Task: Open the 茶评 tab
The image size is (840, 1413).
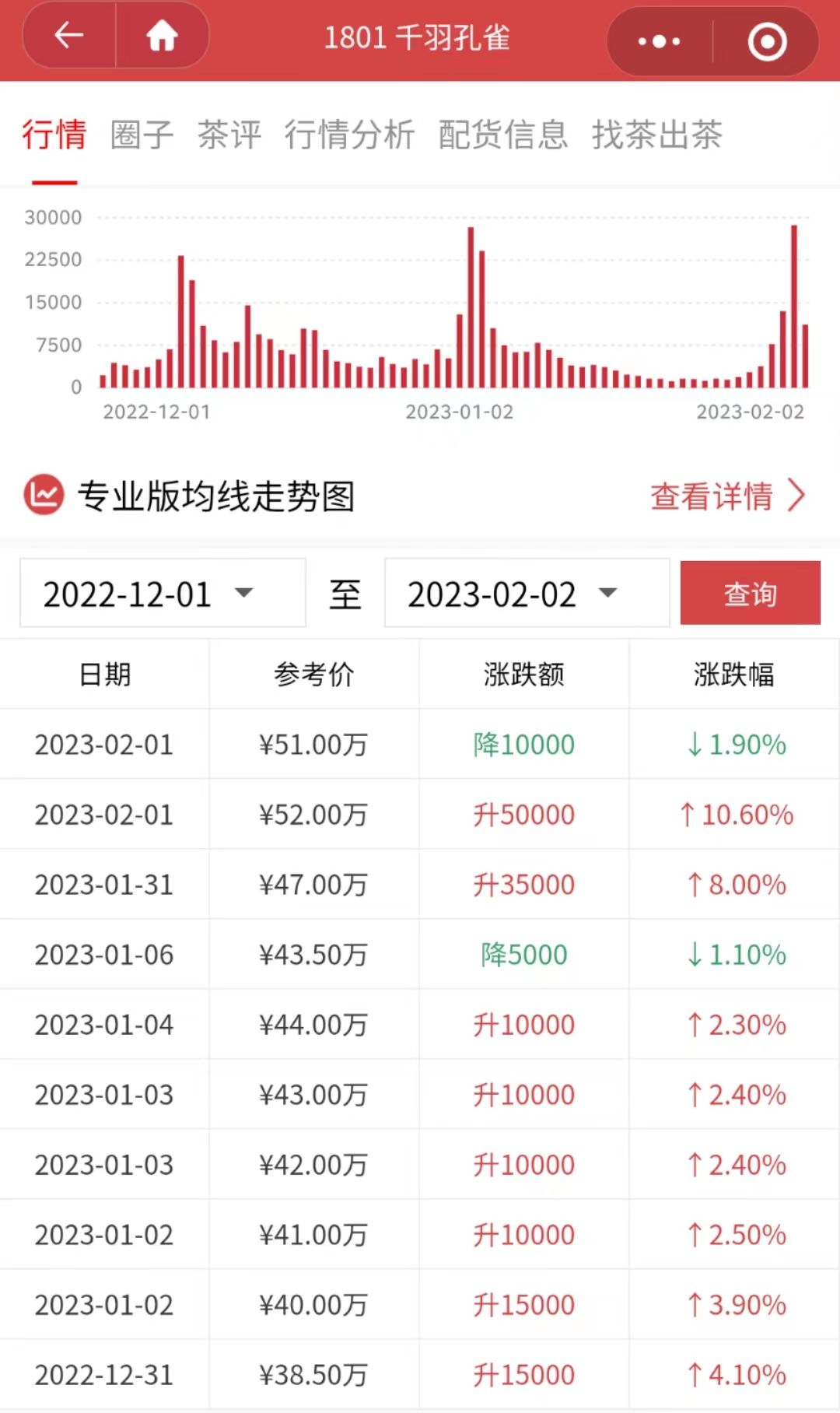Action: tap(229, 135)
